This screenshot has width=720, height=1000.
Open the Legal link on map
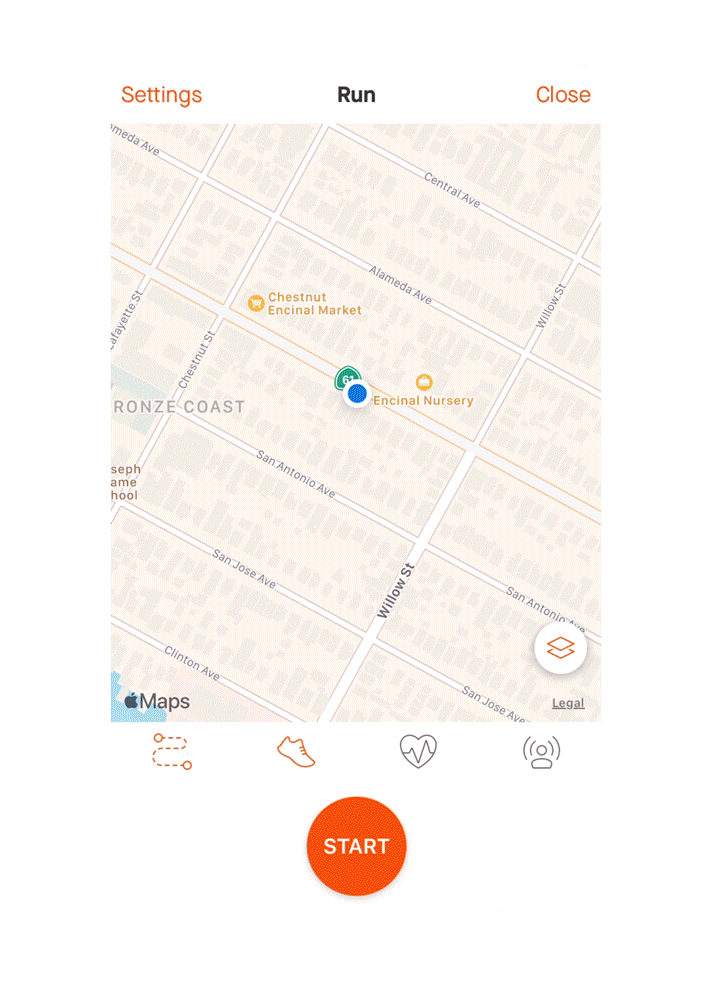[x=567, y=703]
